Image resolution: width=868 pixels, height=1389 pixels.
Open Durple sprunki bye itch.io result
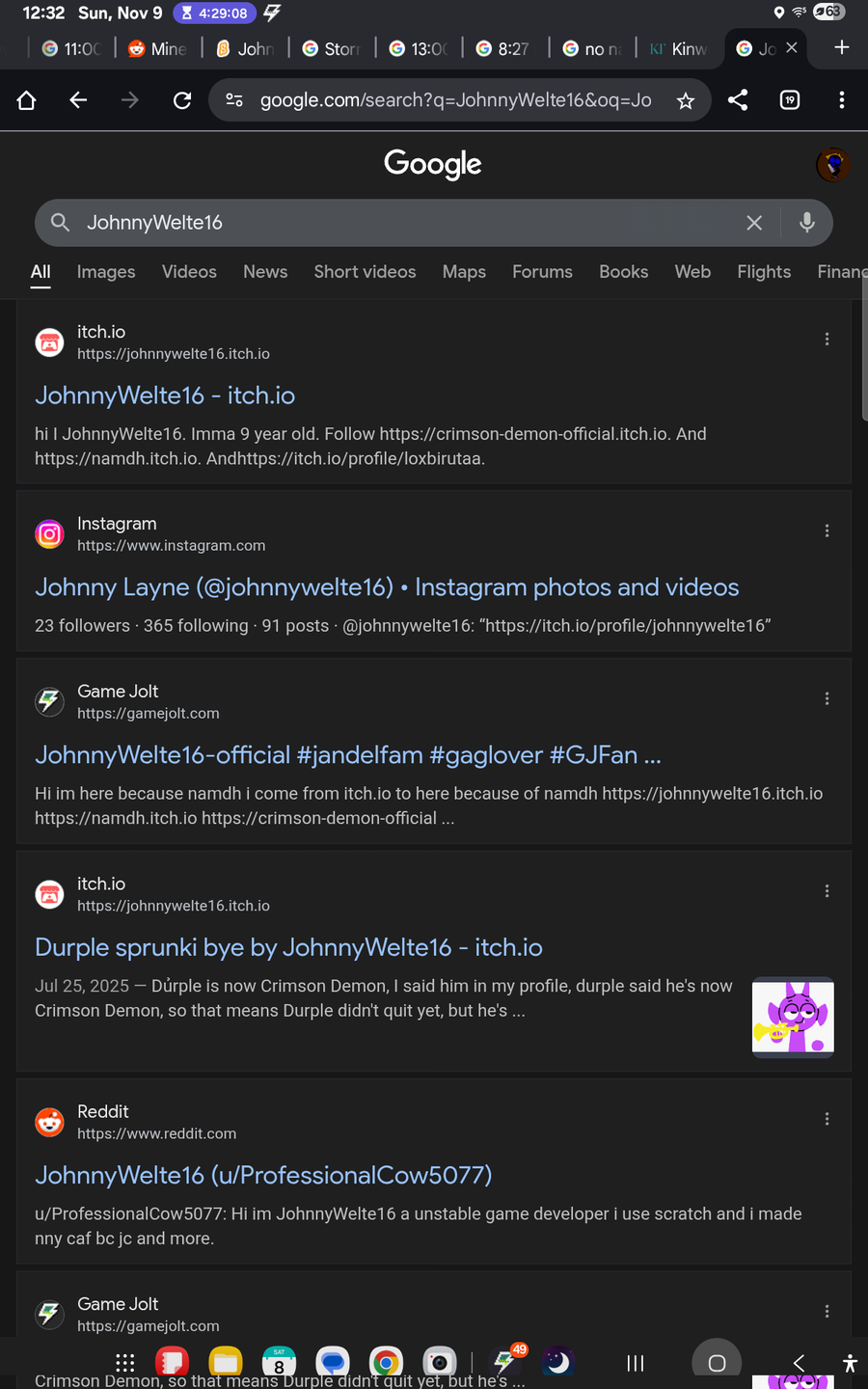click(x=288, y=948)
